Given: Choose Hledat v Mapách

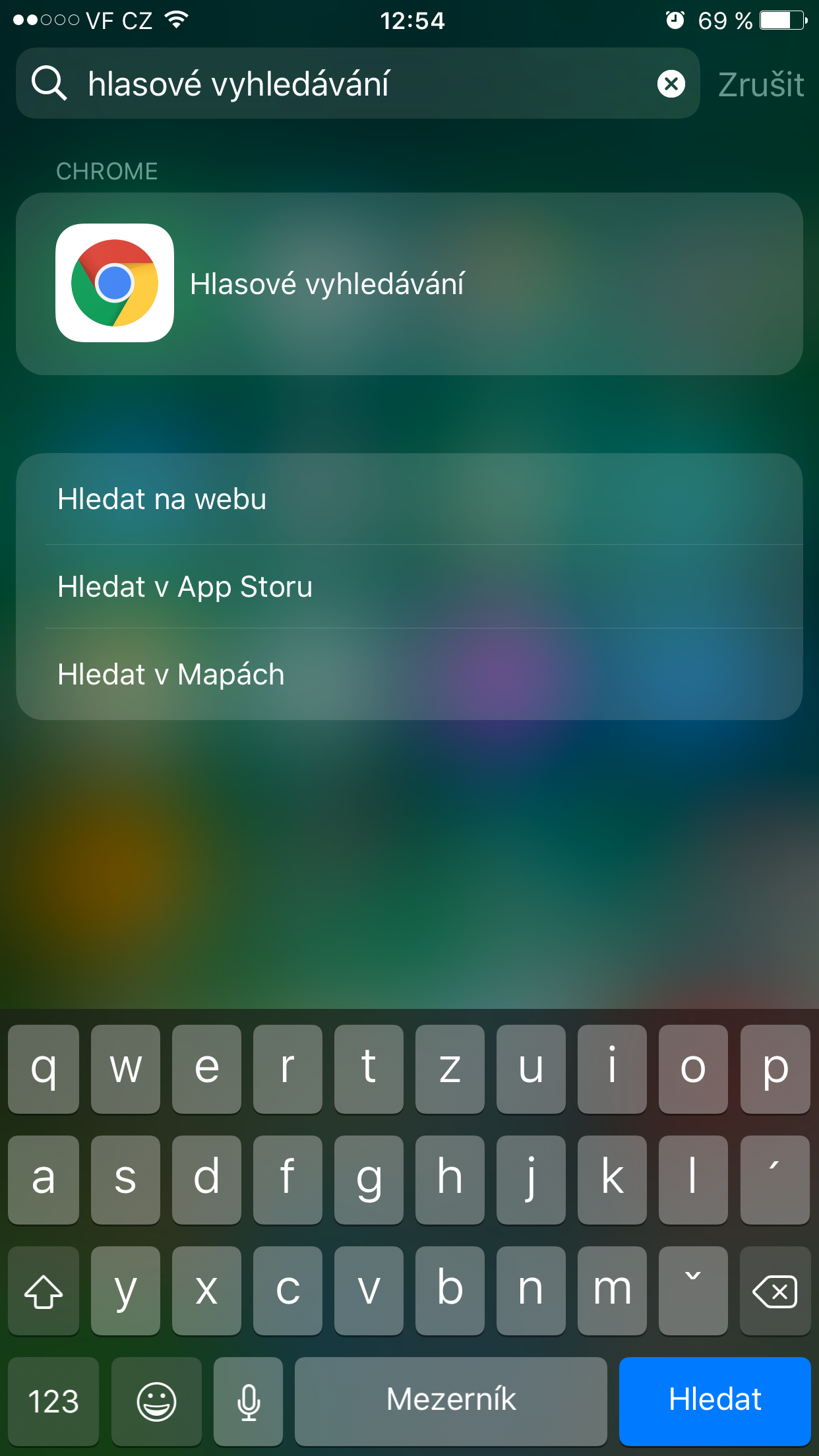Looking at the screenshot, I should pos(409,675).
